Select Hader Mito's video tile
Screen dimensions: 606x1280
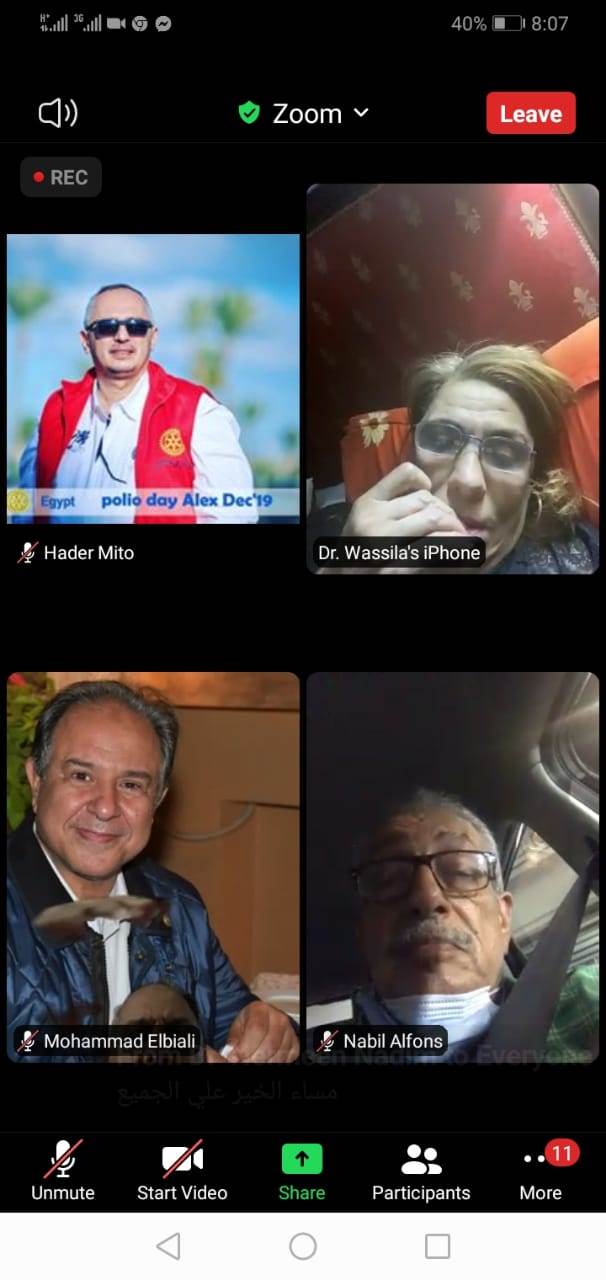click(x=153, y=380)
